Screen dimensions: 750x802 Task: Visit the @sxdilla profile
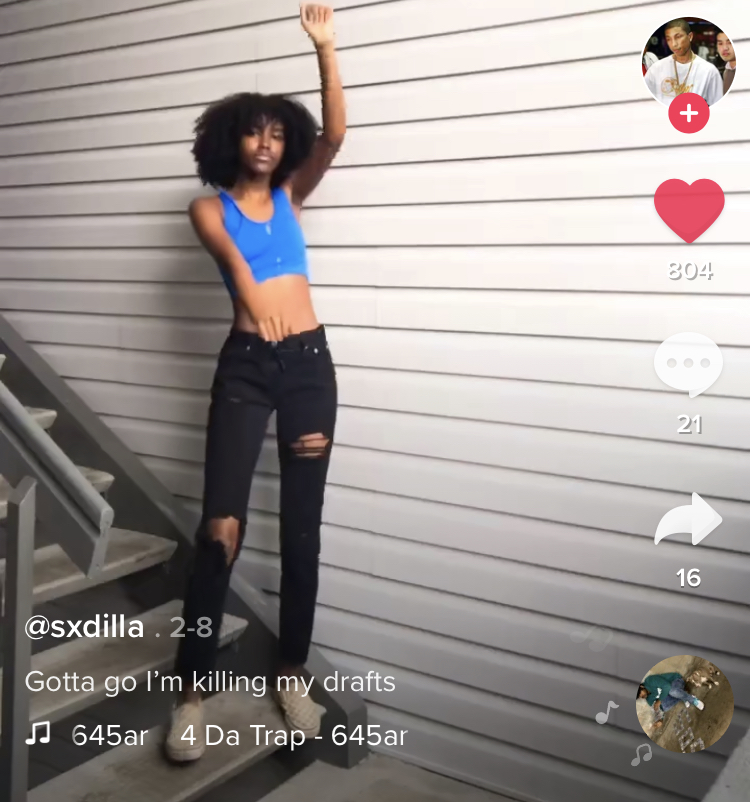pyautogui.click(x=84, y=629)
